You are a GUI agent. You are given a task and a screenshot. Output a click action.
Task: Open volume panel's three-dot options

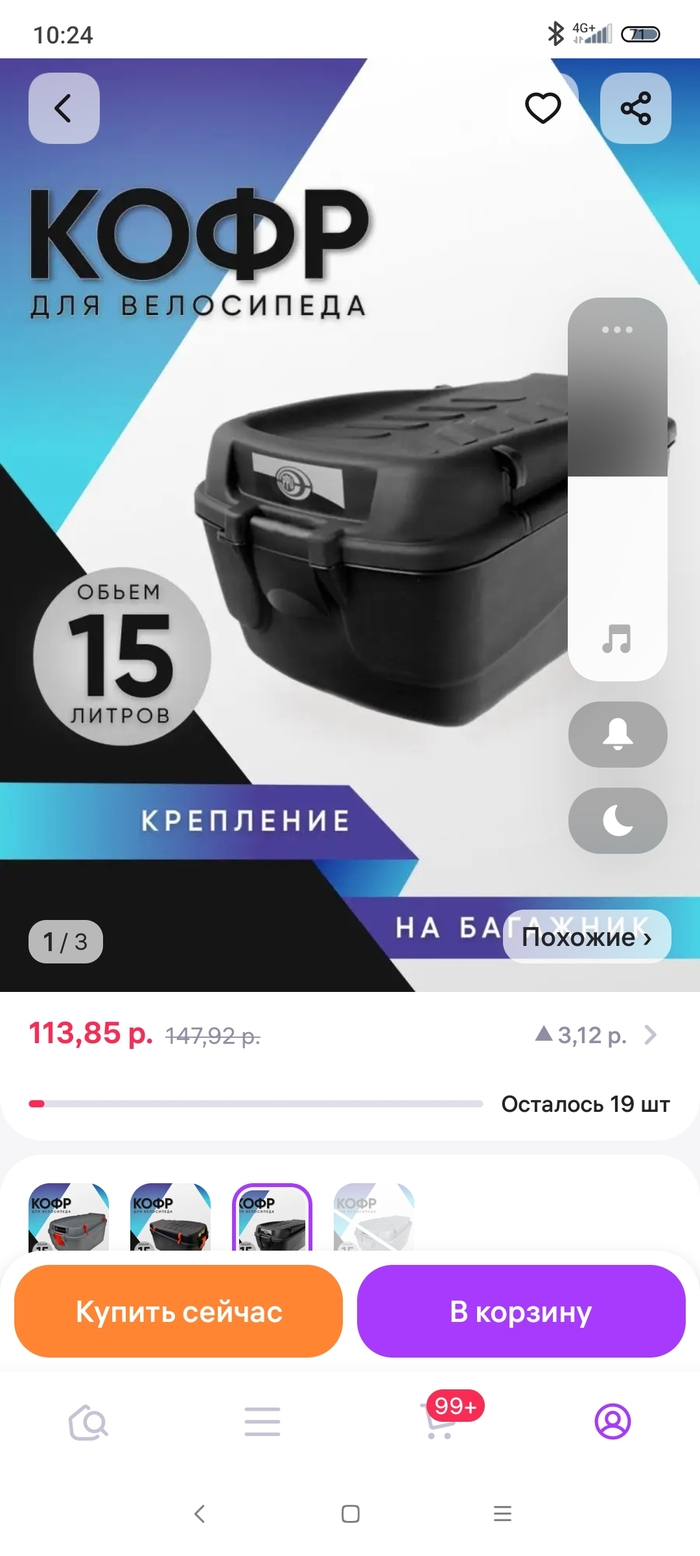[617, 329]
